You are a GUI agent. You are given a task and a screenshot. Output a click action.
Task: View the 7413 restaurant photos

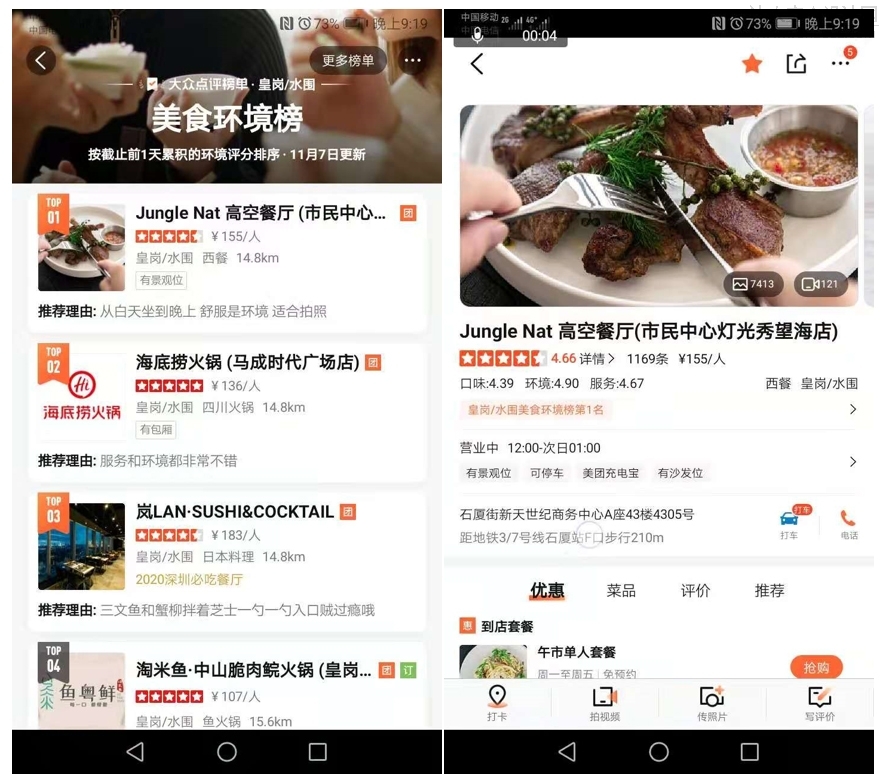coord(753,284)
